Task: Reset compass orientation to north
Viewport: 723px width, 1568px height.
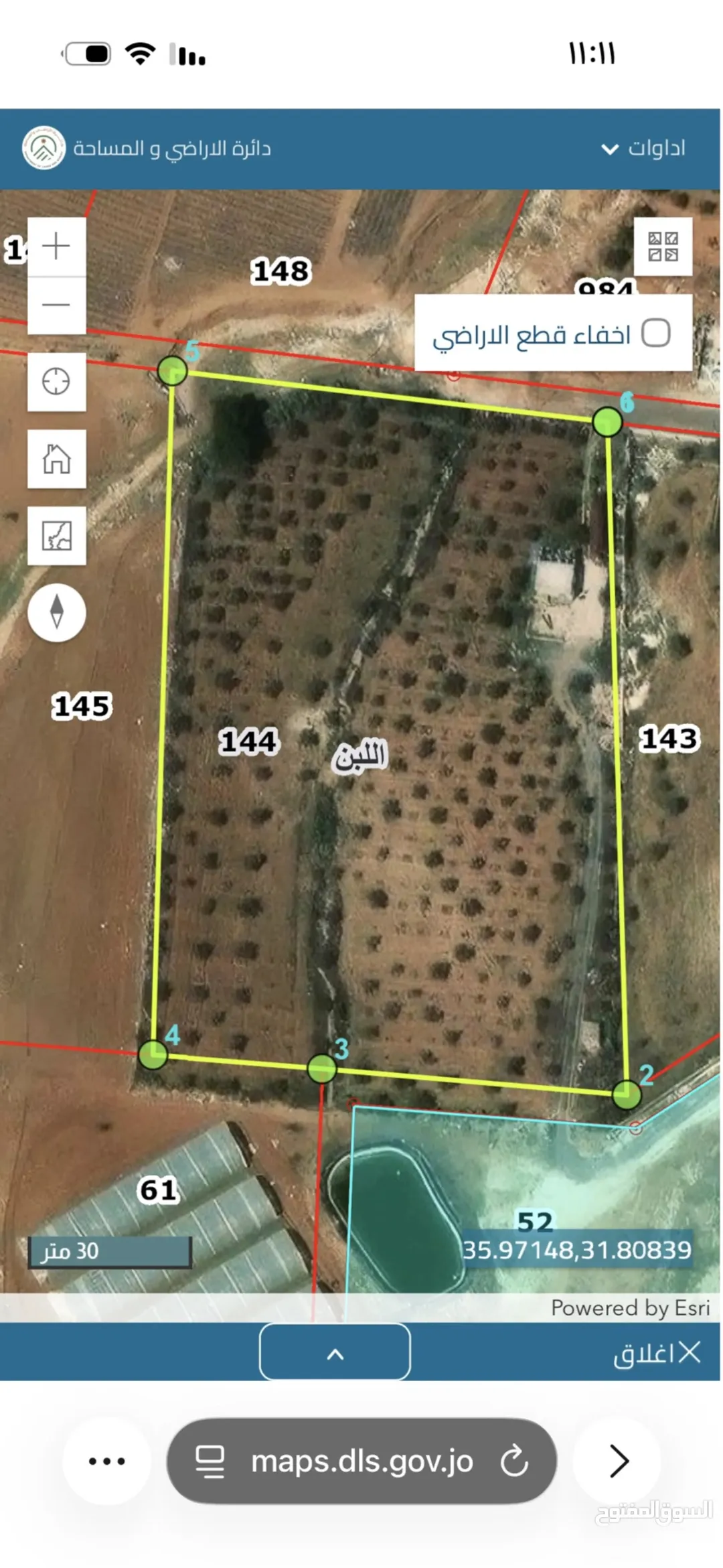Action: point(57,612)
